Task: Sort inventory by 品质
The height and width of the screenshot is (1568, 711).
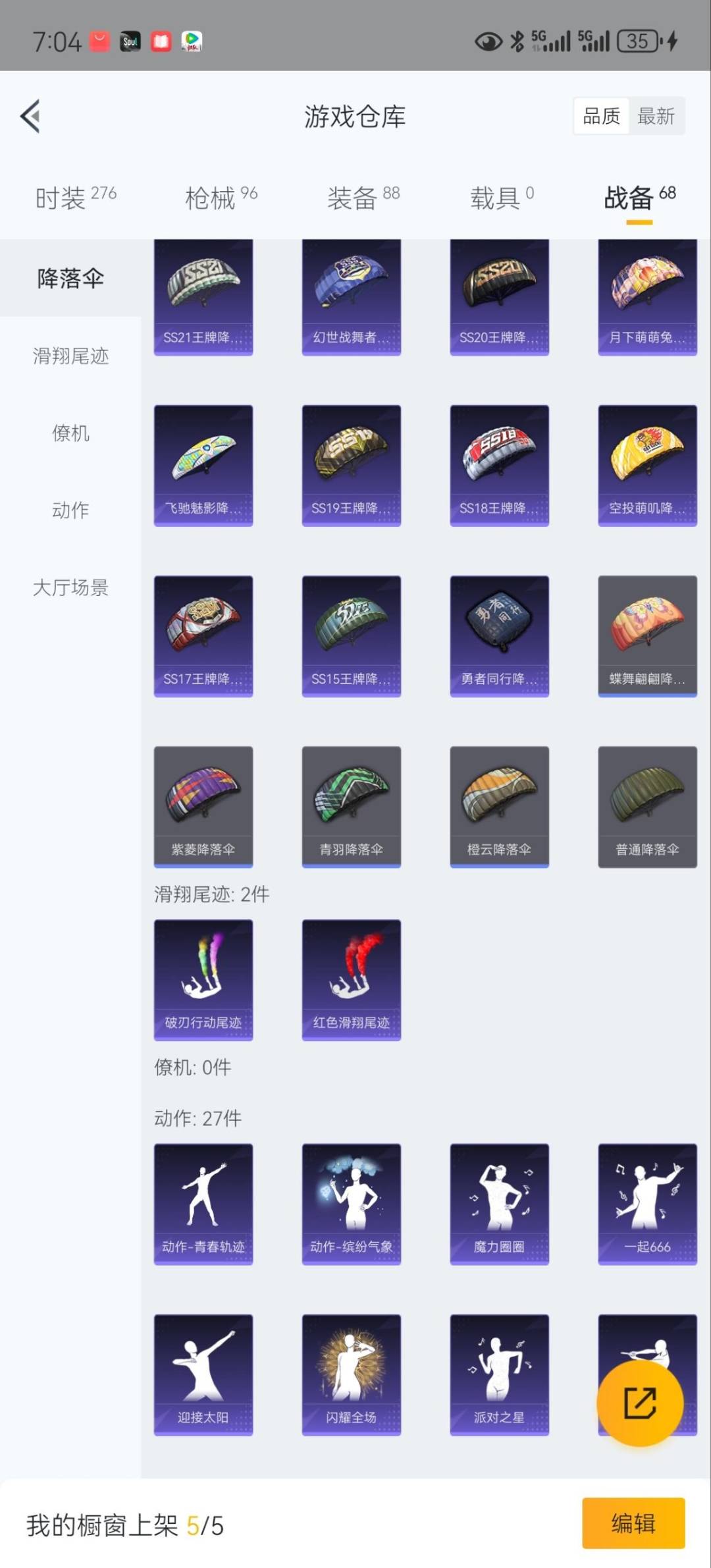Action: tap(601, 117)
